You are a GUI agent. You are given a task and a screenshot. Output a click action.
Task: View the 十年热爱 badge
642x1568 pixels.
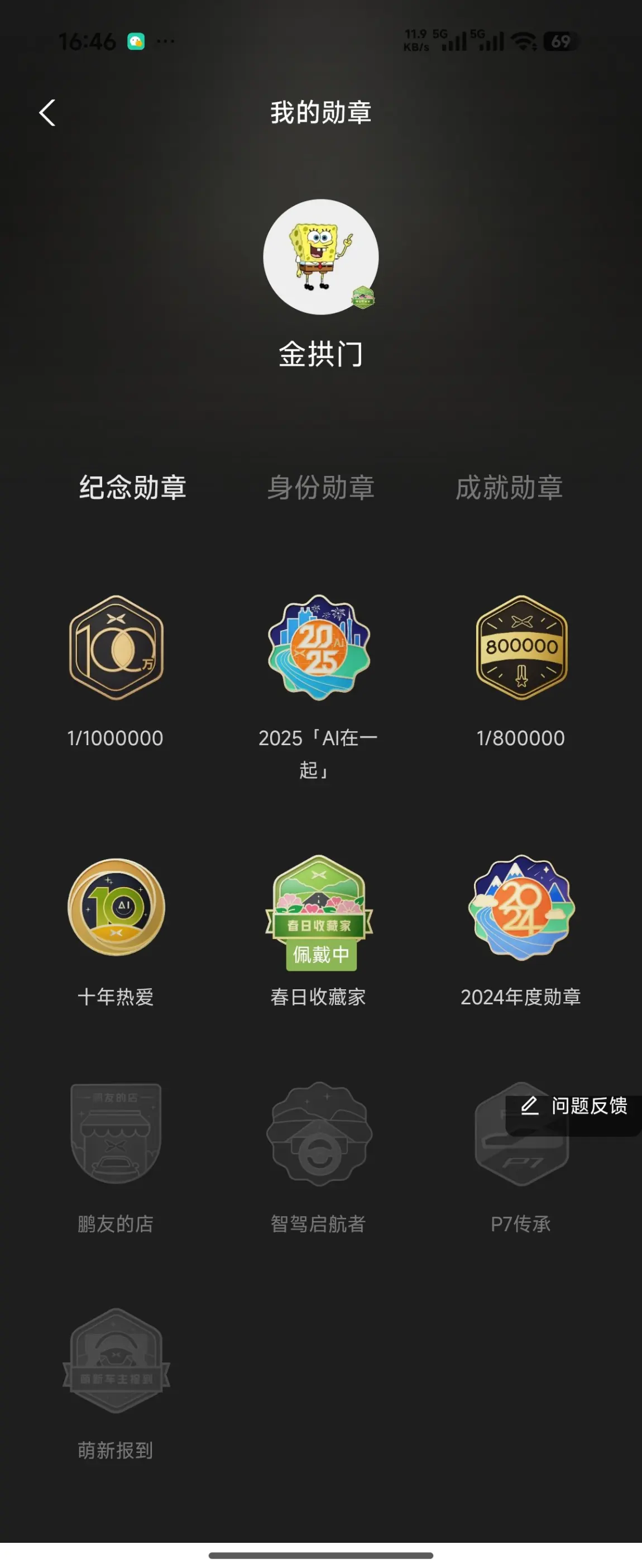pyautogui.click(x=116, y=907)
